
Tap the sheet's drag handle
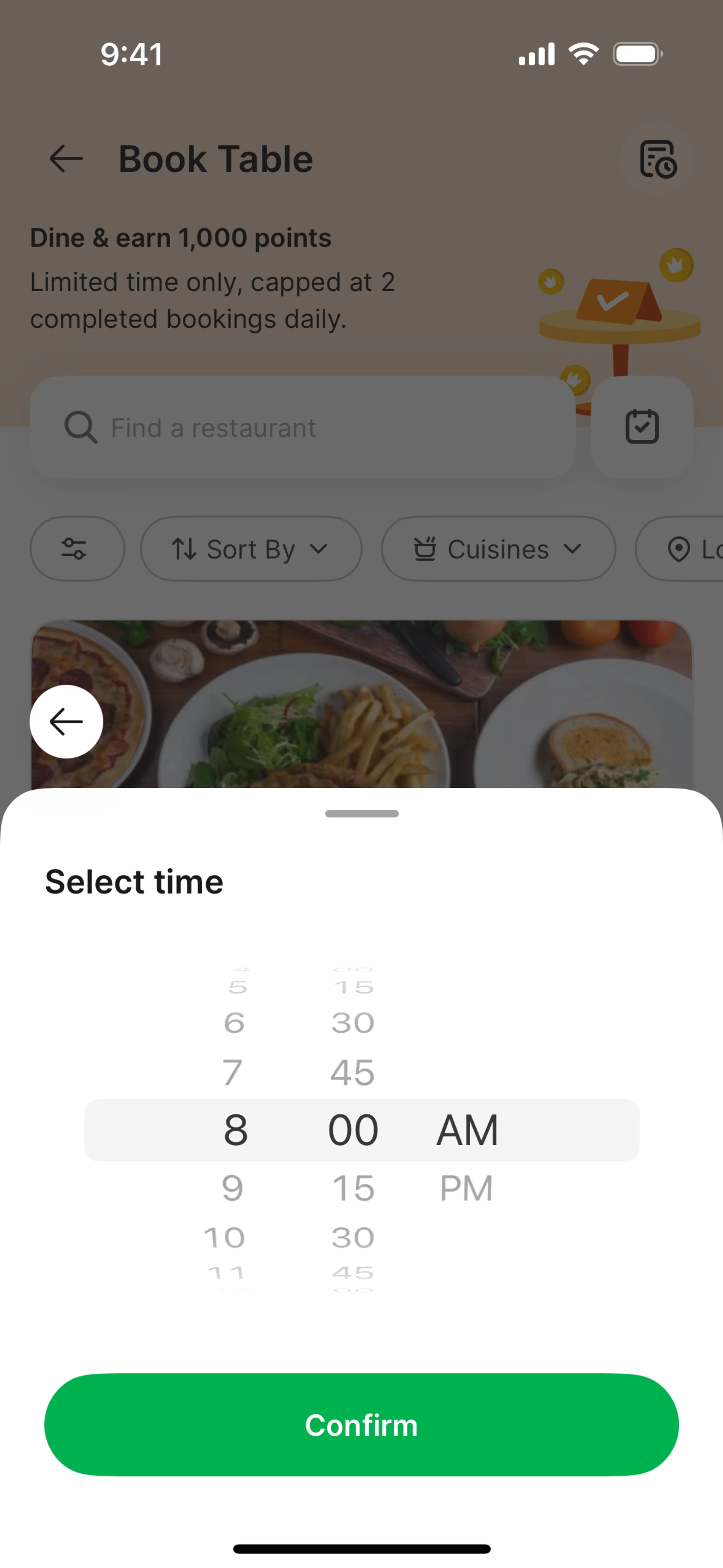[361, 814]
